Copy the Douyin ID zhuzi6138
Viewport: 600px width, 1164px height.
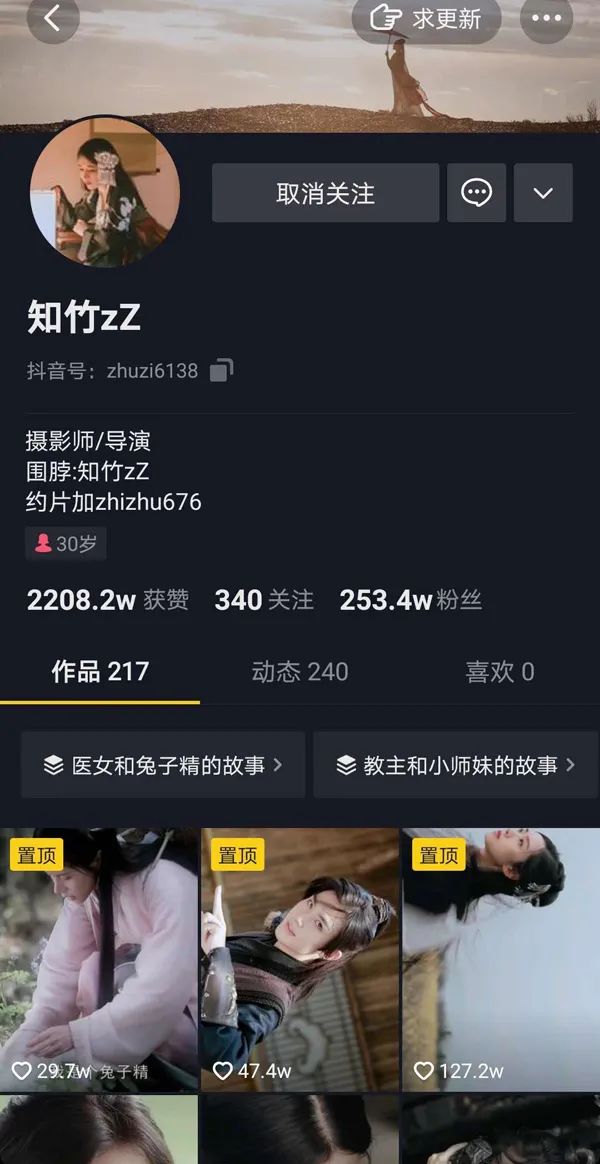221,370
